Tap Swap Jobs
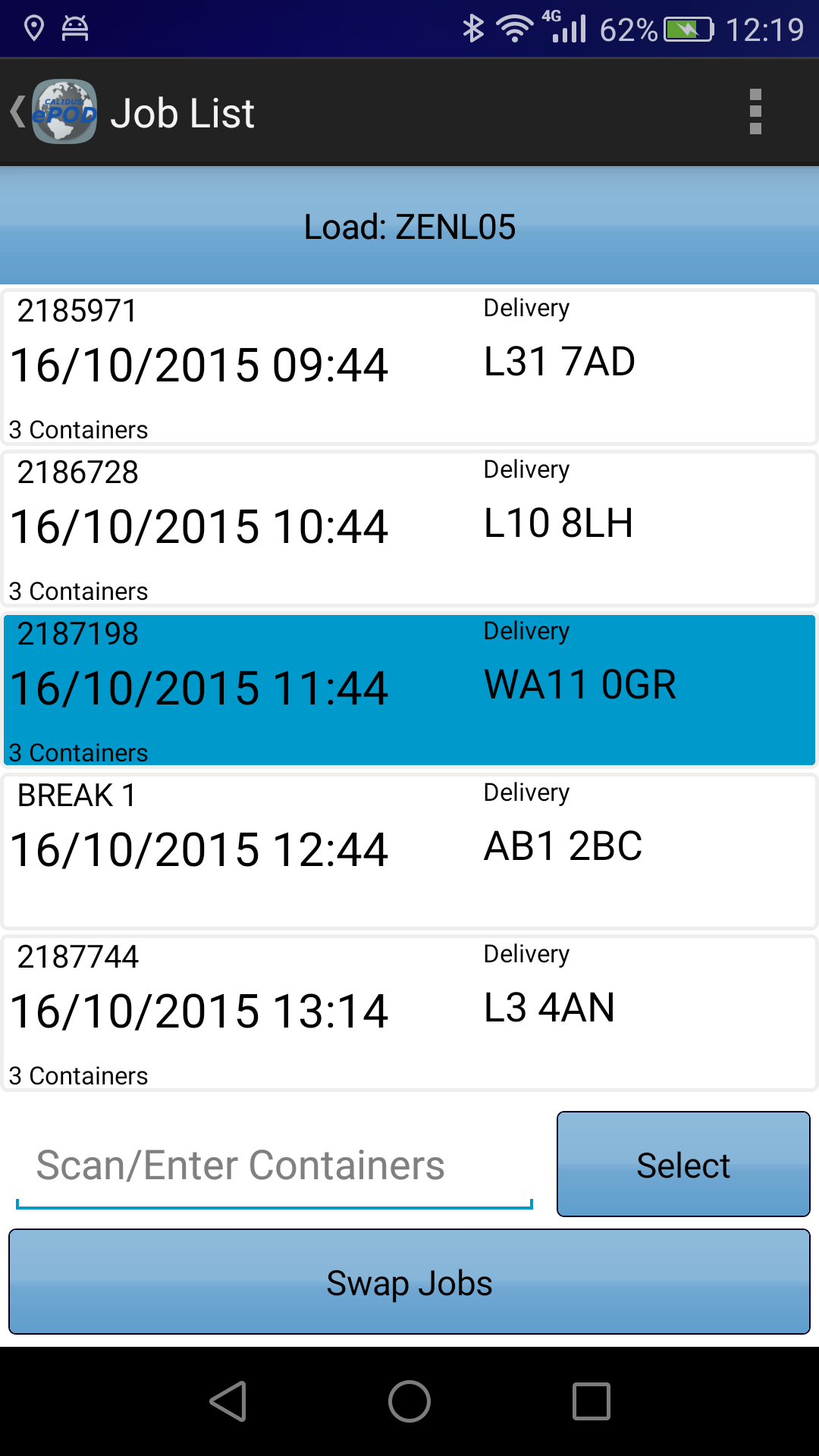Viewport: 819px width, 1456px height. (x=409, y=1282)
